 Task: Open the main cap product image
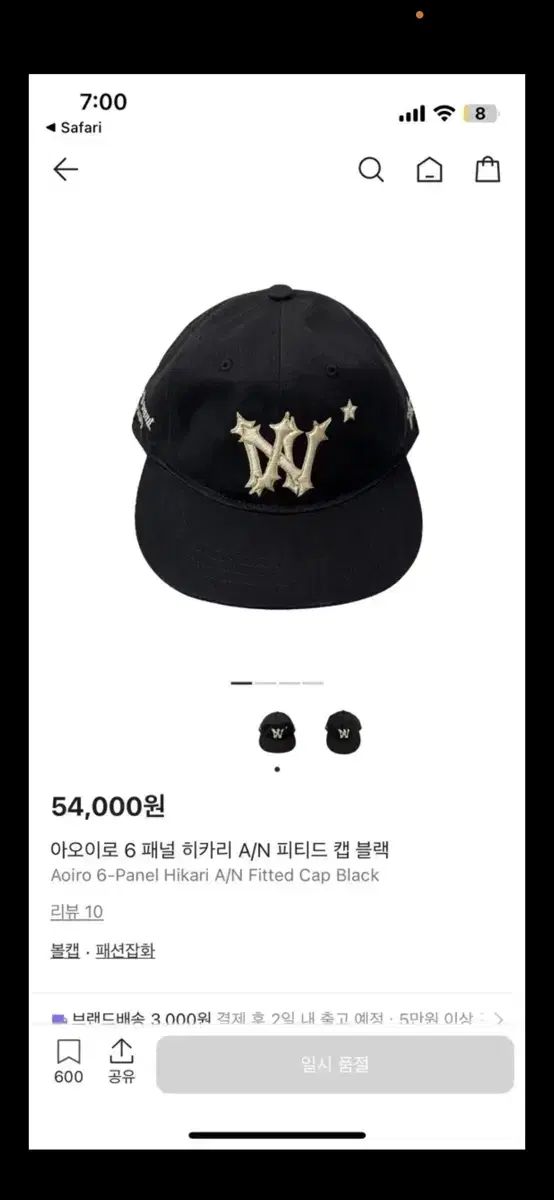[277, 447]
